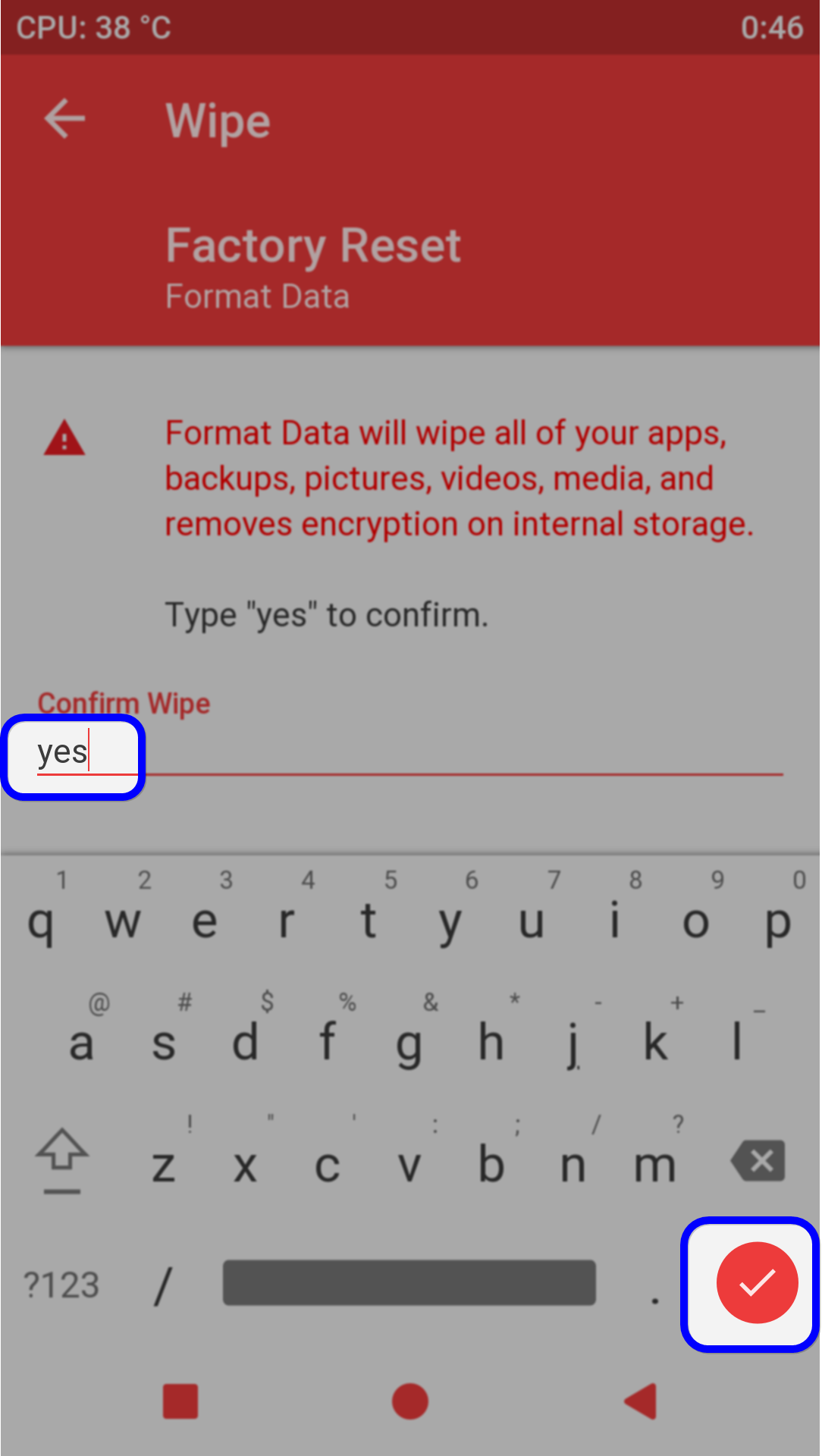Type the letter y key

(450, 923)
